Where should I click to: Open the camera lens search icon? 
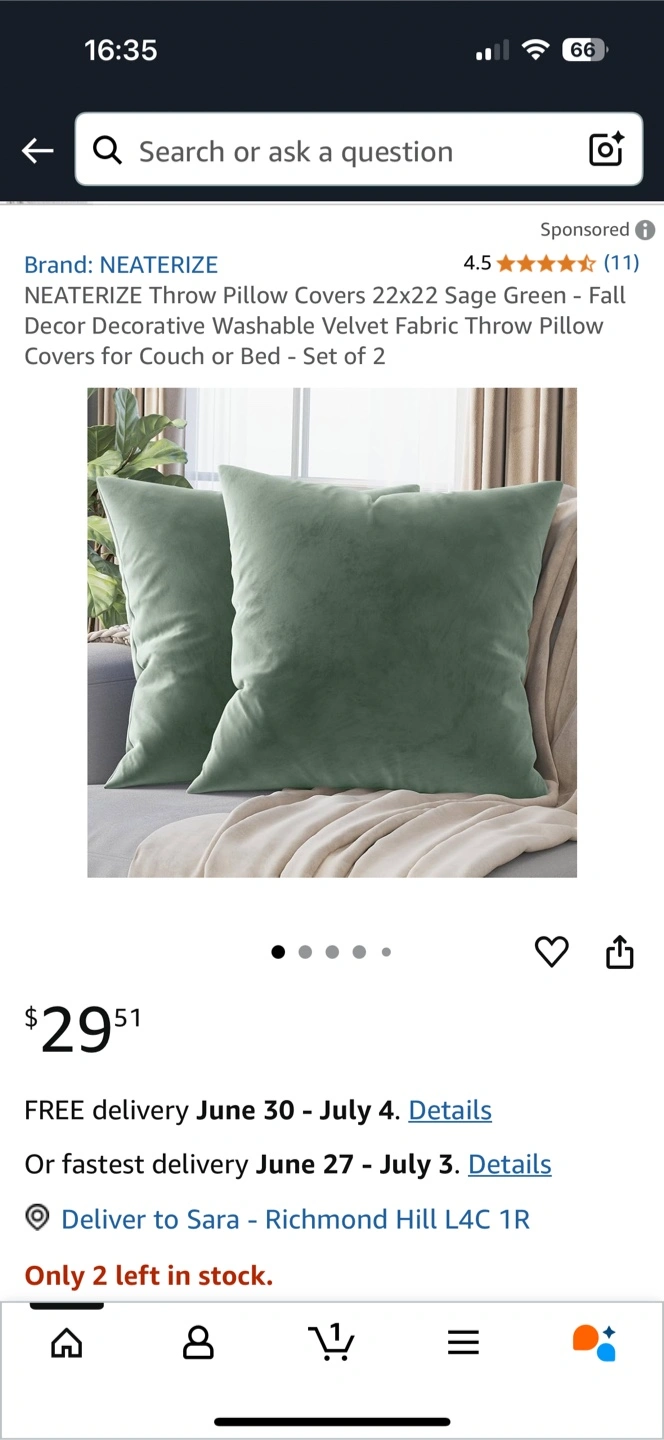[606, 150]
